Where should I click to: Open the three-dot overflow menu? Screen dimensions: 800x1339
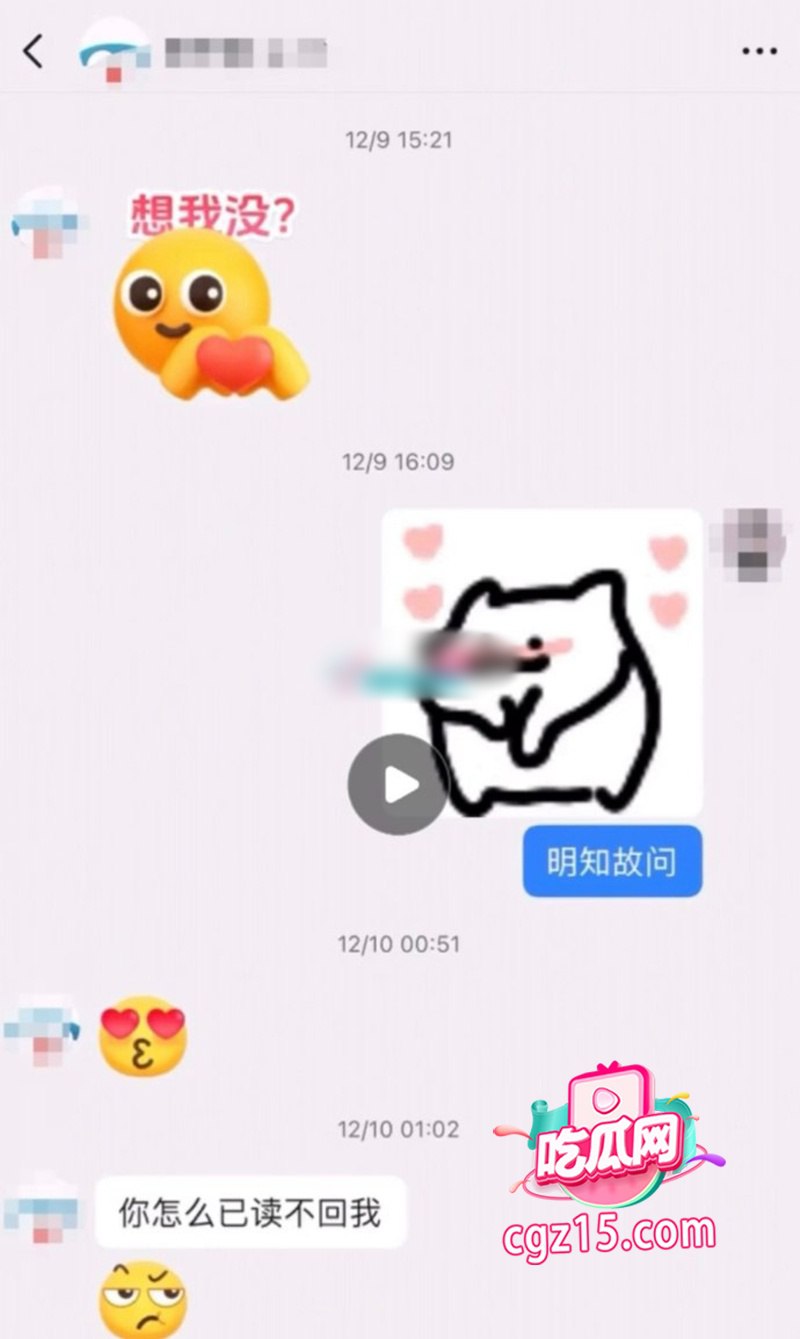(759, 51)
